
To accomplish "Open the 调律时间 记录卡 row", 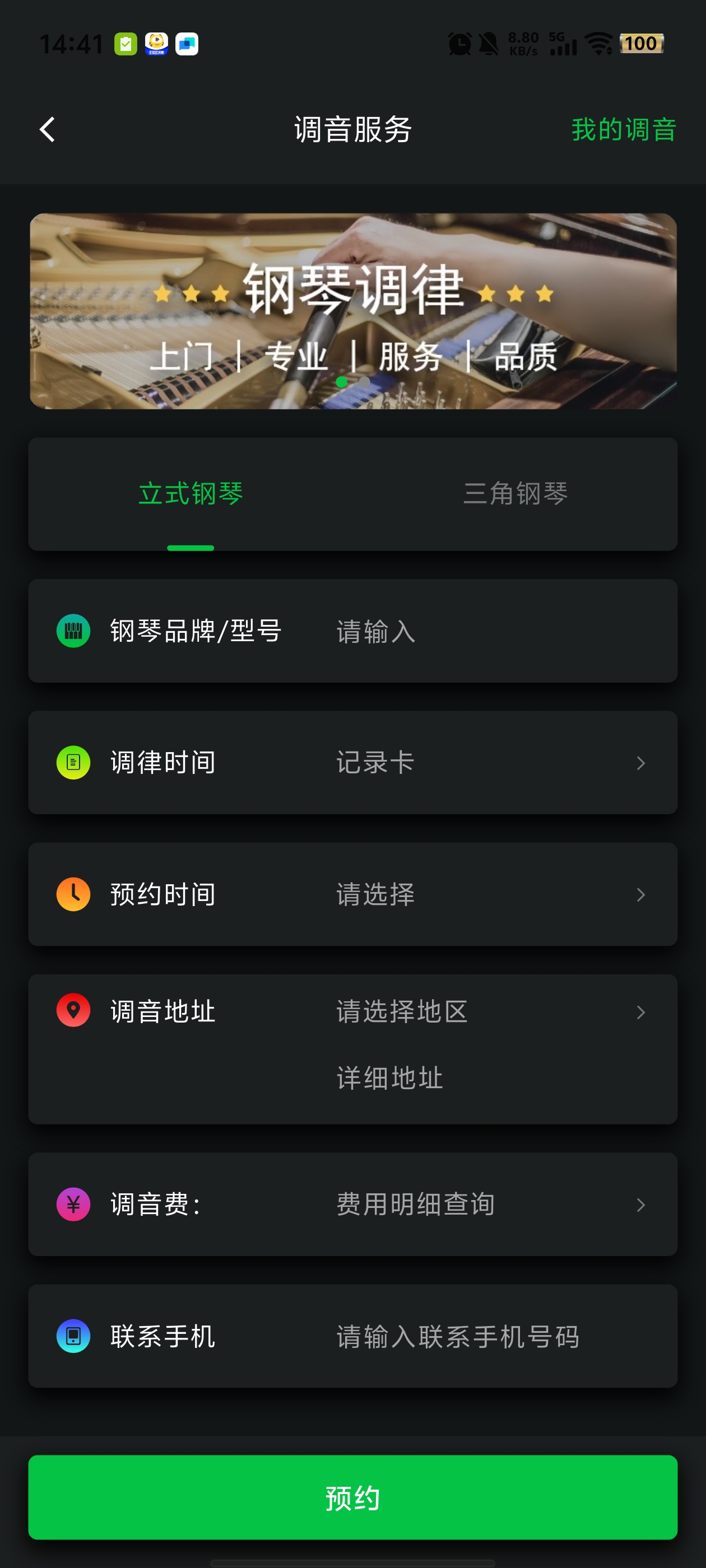I will coord(487,763).
